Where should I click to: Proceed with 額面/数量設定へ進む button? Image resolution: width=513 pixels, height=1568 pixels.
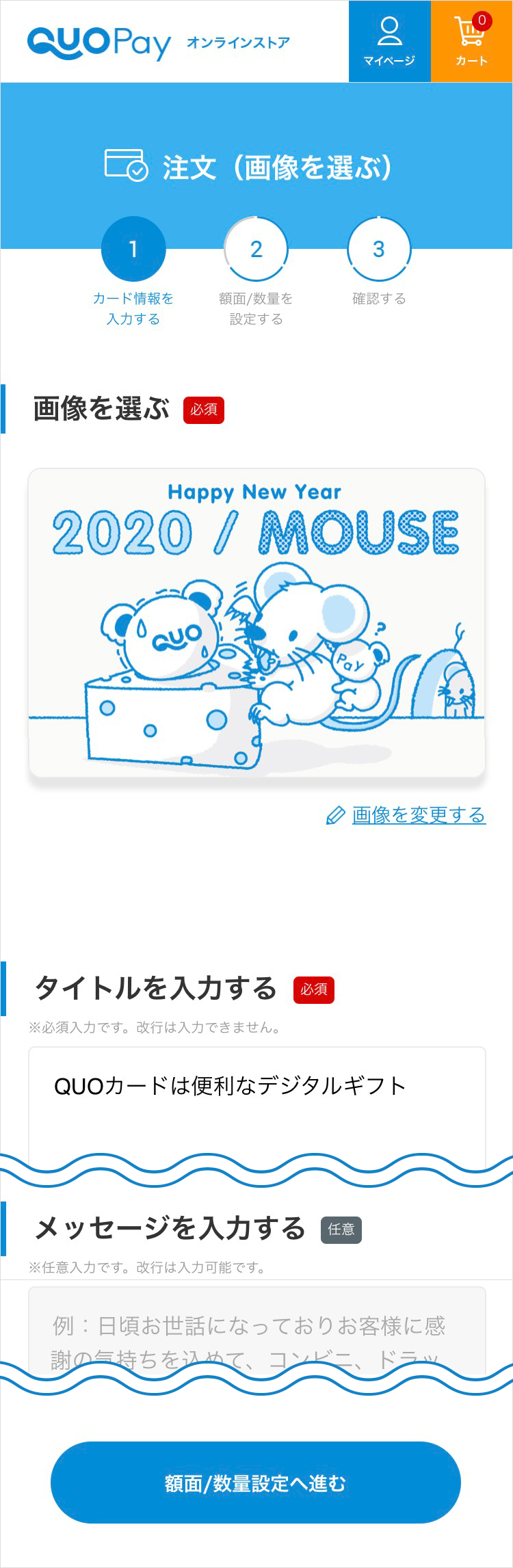coord(256,1483)
